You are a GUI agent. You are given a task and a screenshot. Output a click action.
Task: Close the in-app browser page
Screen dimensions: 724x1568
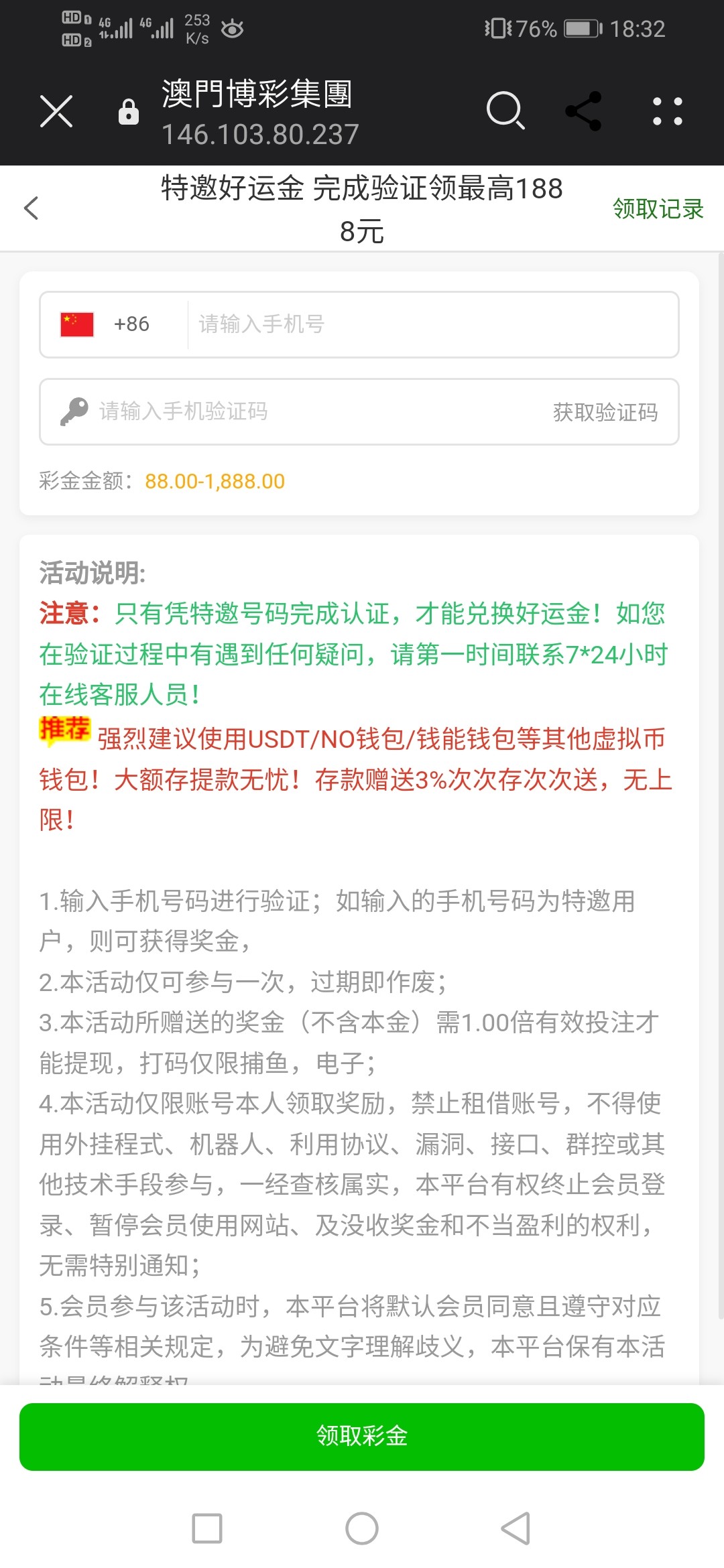coord(56,111)
